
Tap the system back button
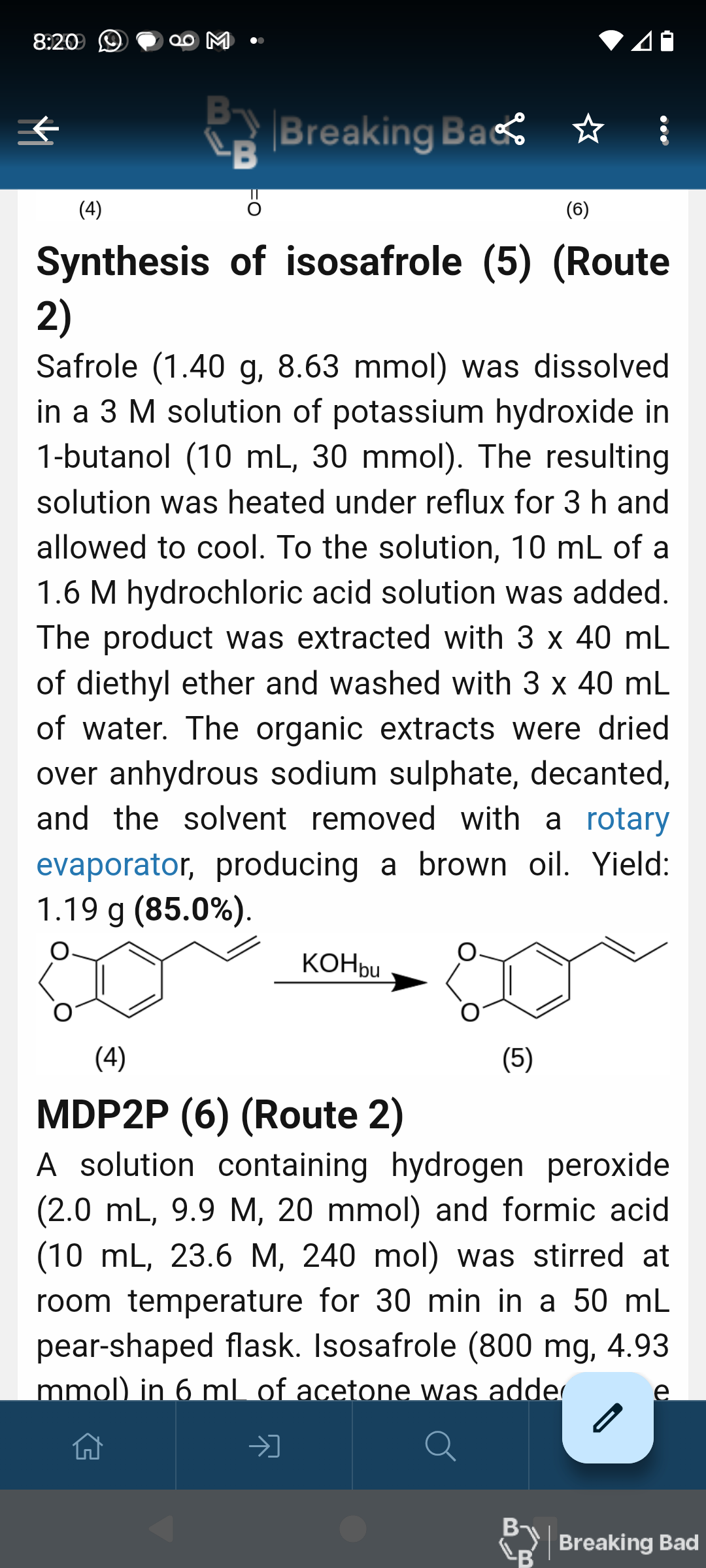click(161, 1529)
